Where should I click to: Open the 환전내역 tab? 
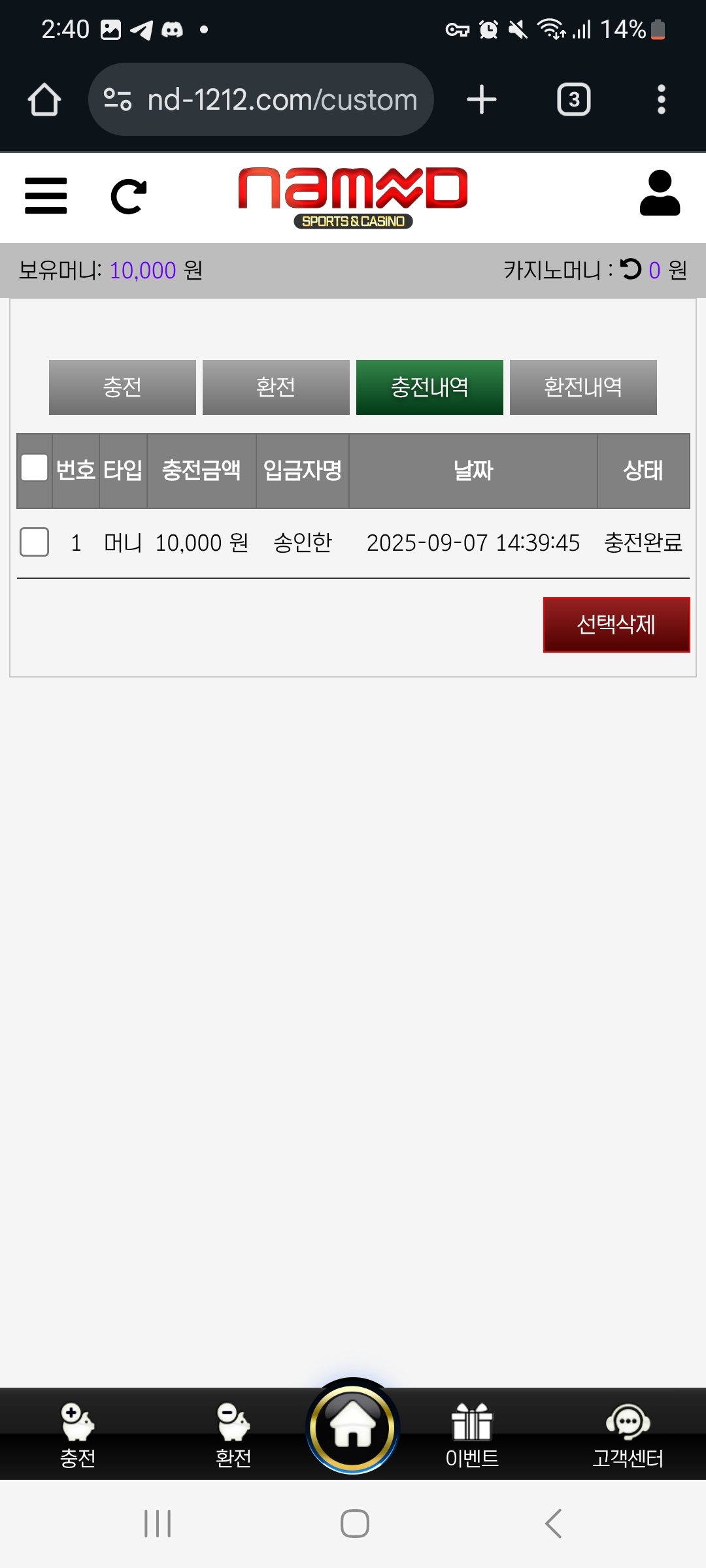583,387
